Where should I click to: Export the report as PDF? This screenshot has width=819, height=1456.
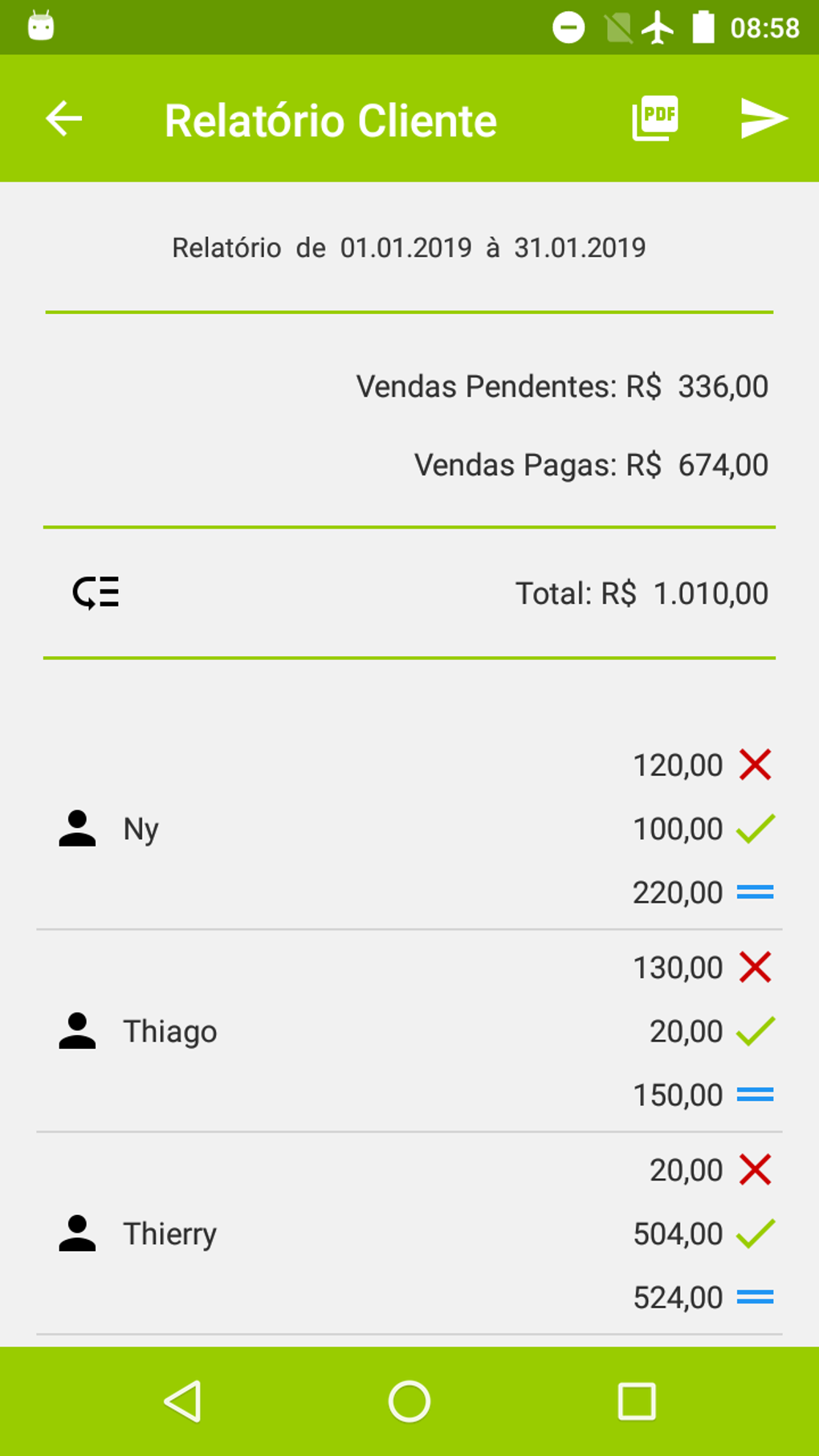click(x=655, y=119)
